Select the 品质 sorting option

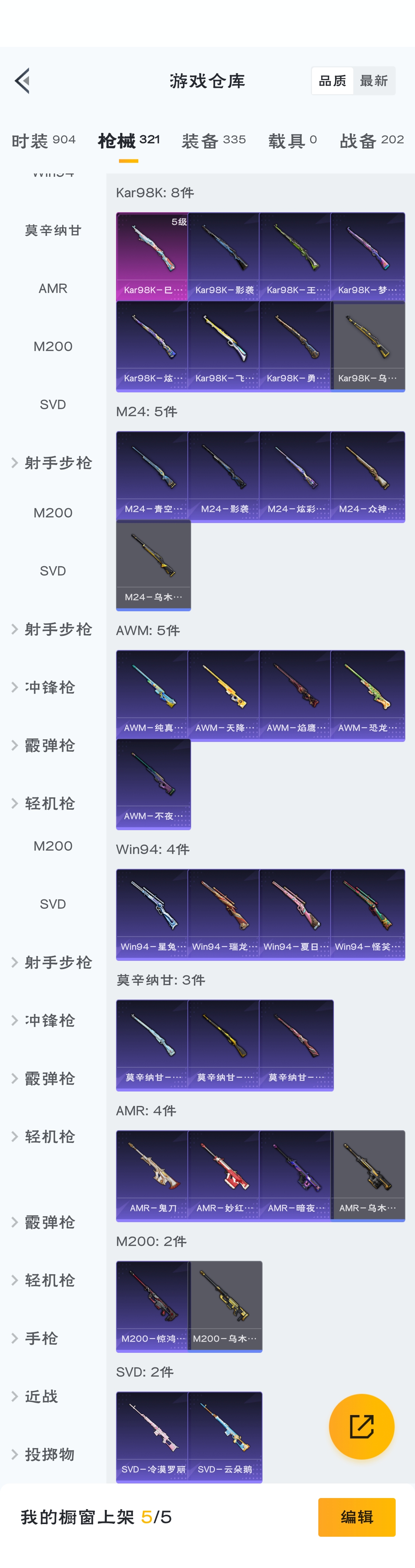click(x=332, y=81)
